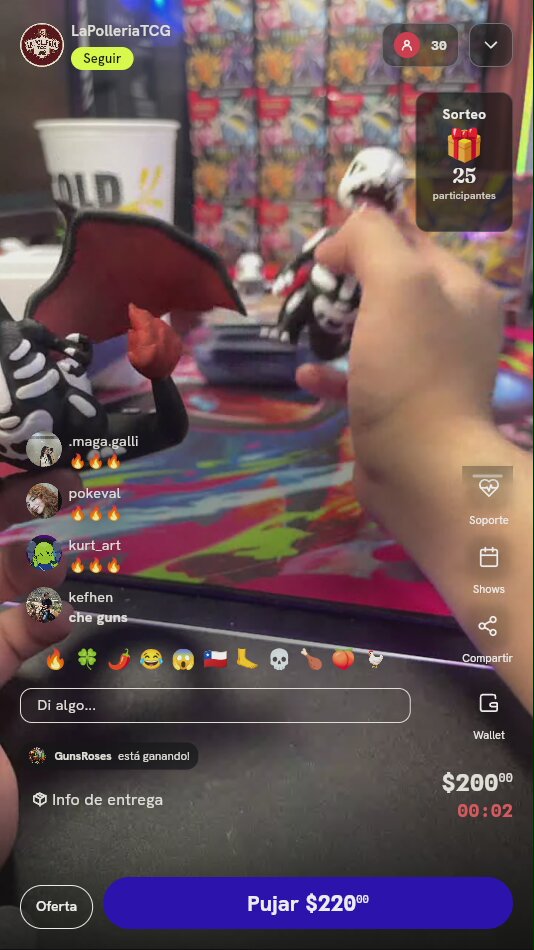Follow LaPolleriaTCG with the Seguir button

point(102,59)
